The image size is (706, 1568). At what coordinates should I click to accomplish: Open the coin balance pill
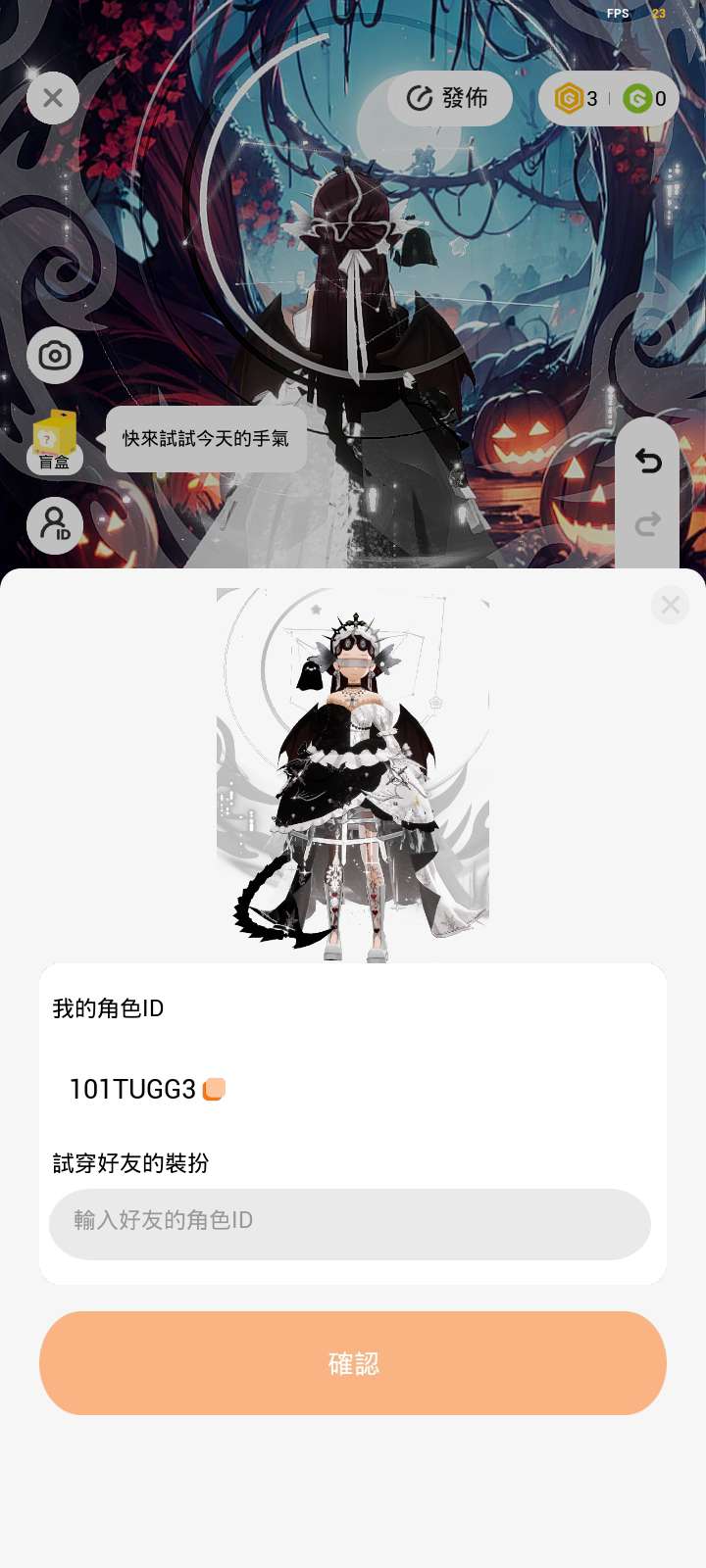coord(609,98)
